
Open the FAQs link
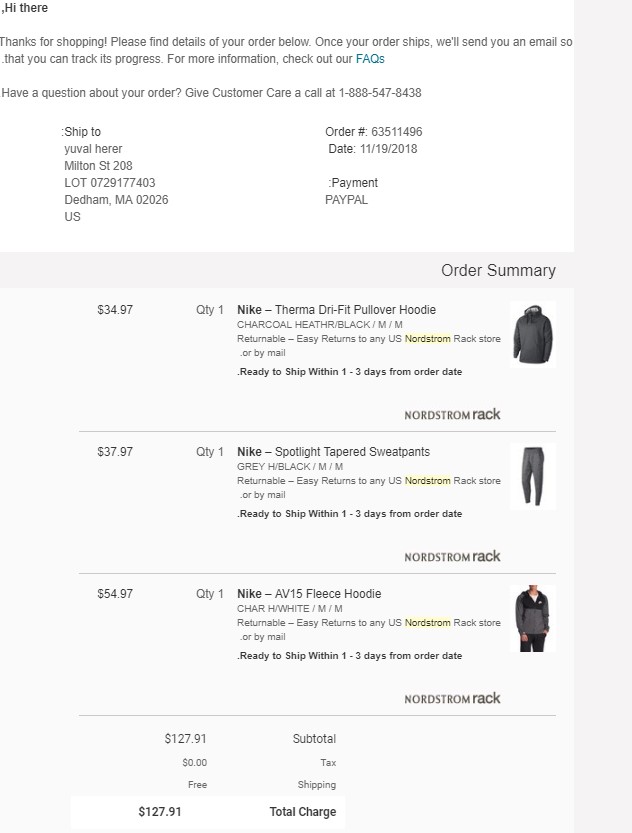[x=370, y=59]
